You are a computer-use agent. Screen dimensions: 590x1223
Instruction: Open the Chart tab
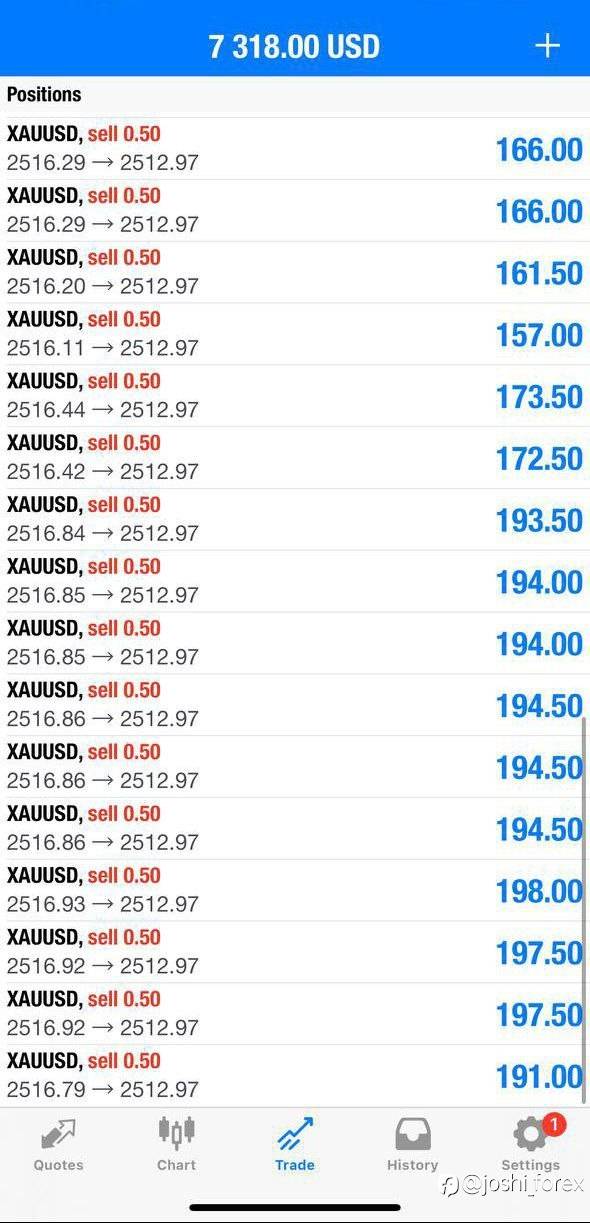[x=177, y=1145]
